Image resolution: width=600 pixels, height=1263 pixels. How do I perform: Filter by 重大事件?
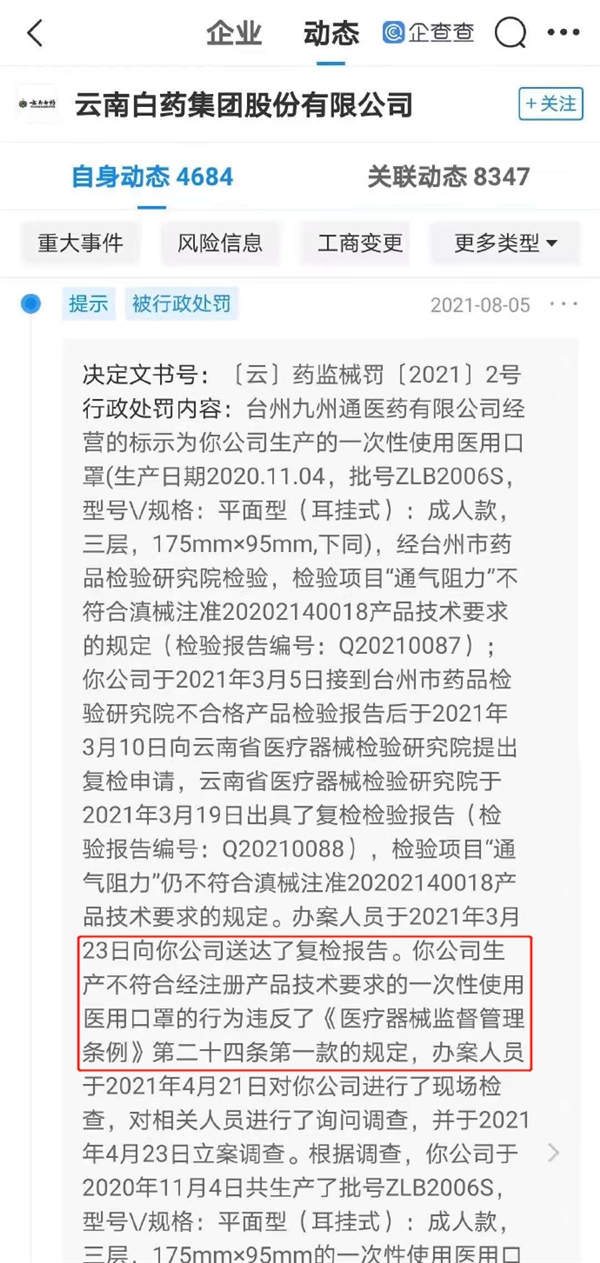pos(80,242)
